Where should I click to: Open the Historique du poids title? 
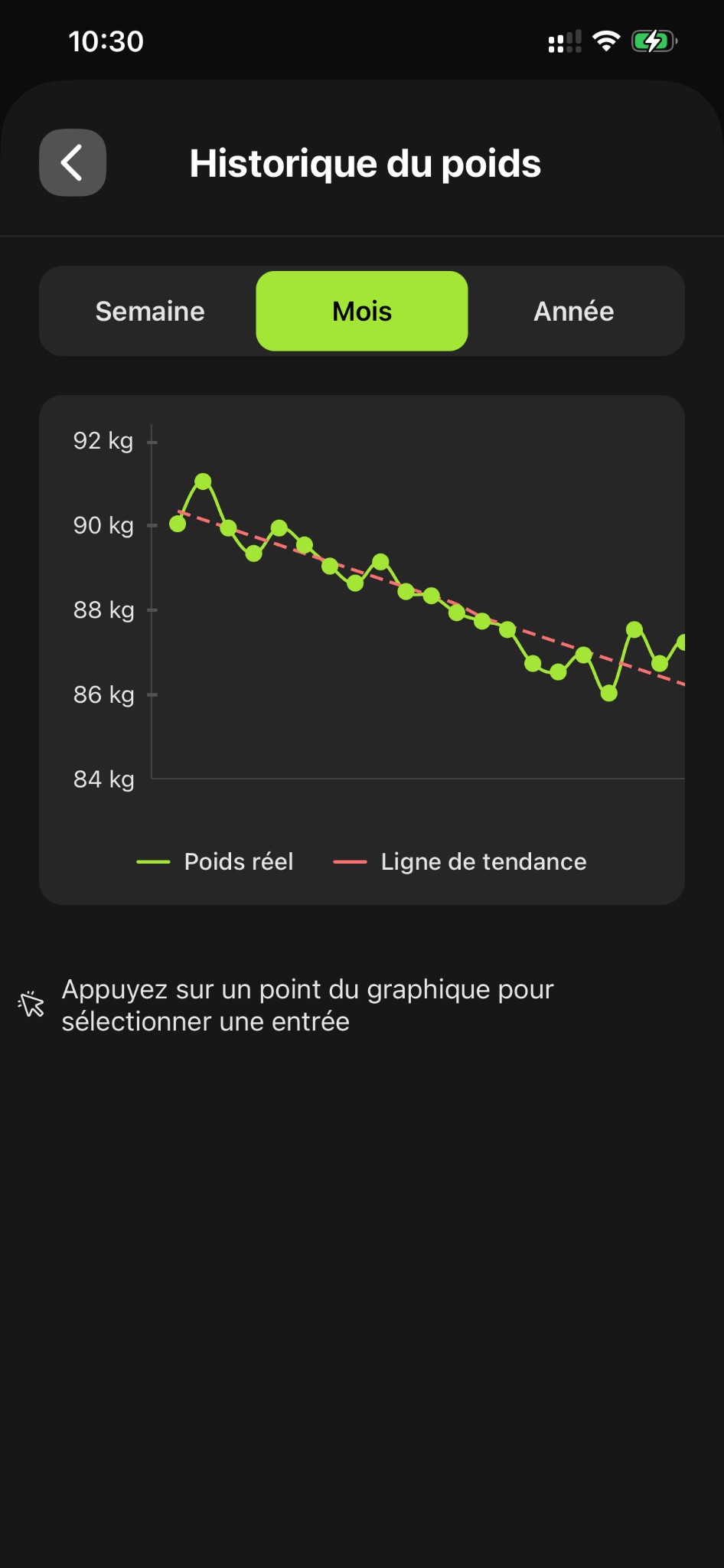365,163
